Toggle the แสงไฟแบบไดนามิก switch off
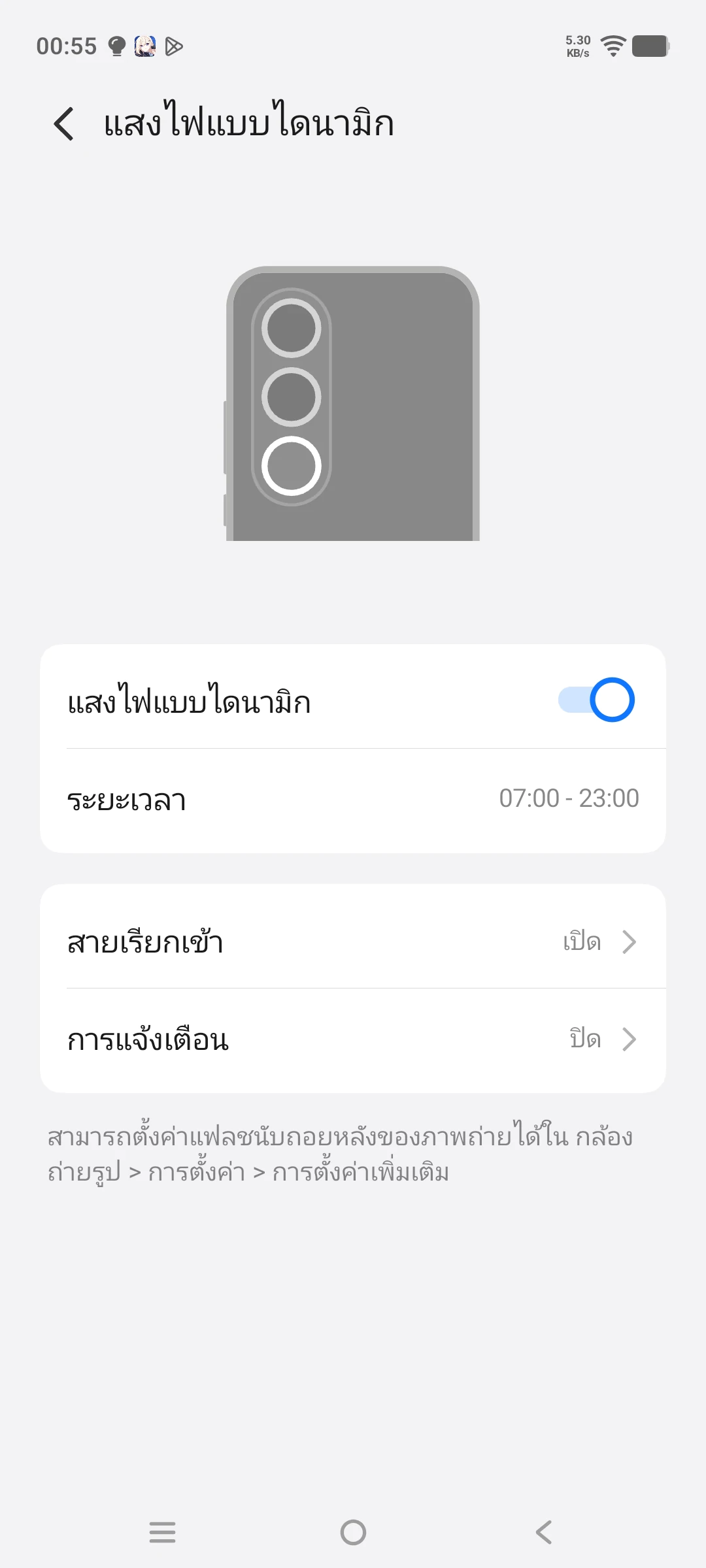 click(596, 700)
